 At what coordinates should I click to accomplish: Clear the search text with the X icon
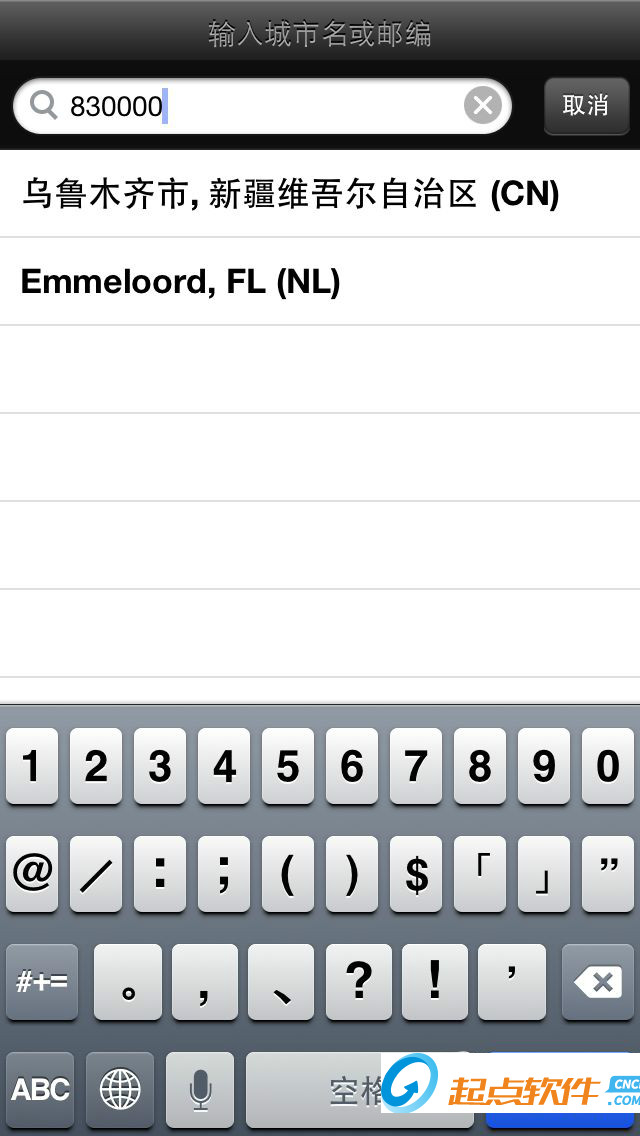point(483,105)
